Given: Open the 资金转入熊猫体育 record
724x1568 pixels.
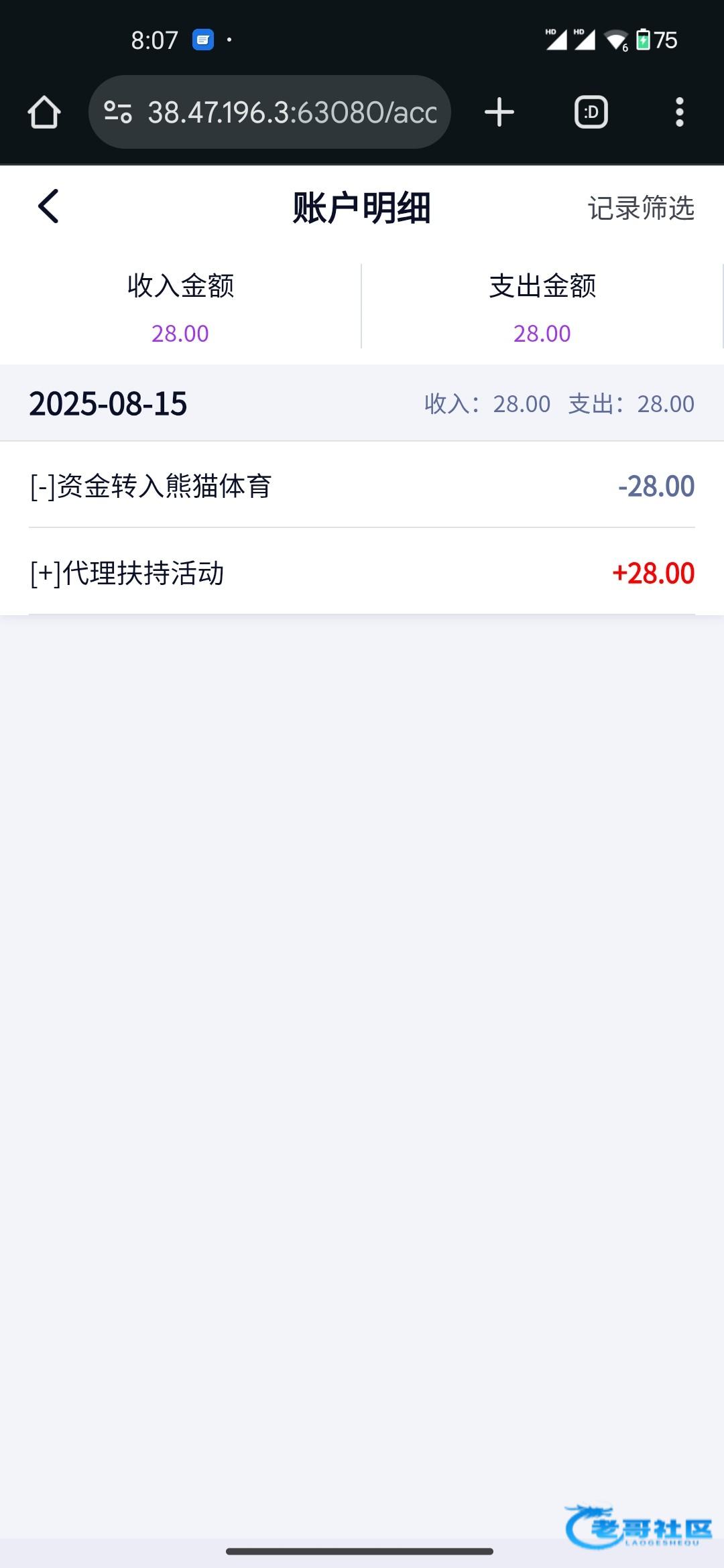Looking at the screenshot, I should [362, 485].
